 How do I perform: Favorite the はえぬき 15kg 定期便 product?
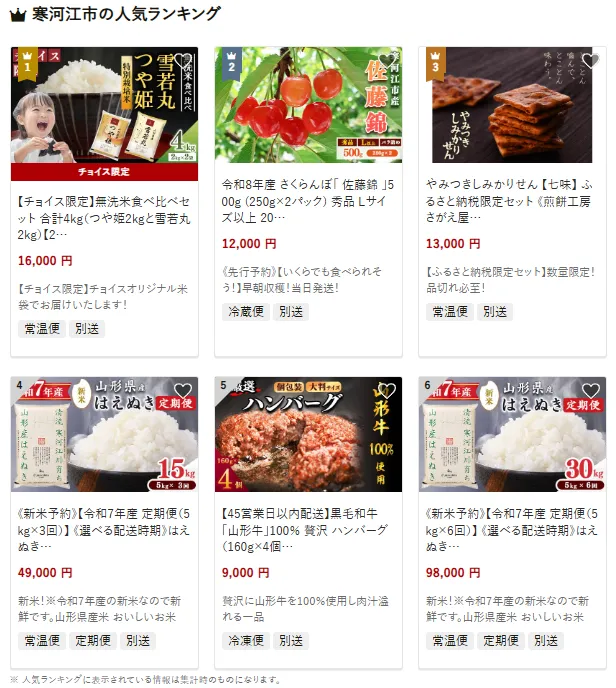click(x=183, y=392)
